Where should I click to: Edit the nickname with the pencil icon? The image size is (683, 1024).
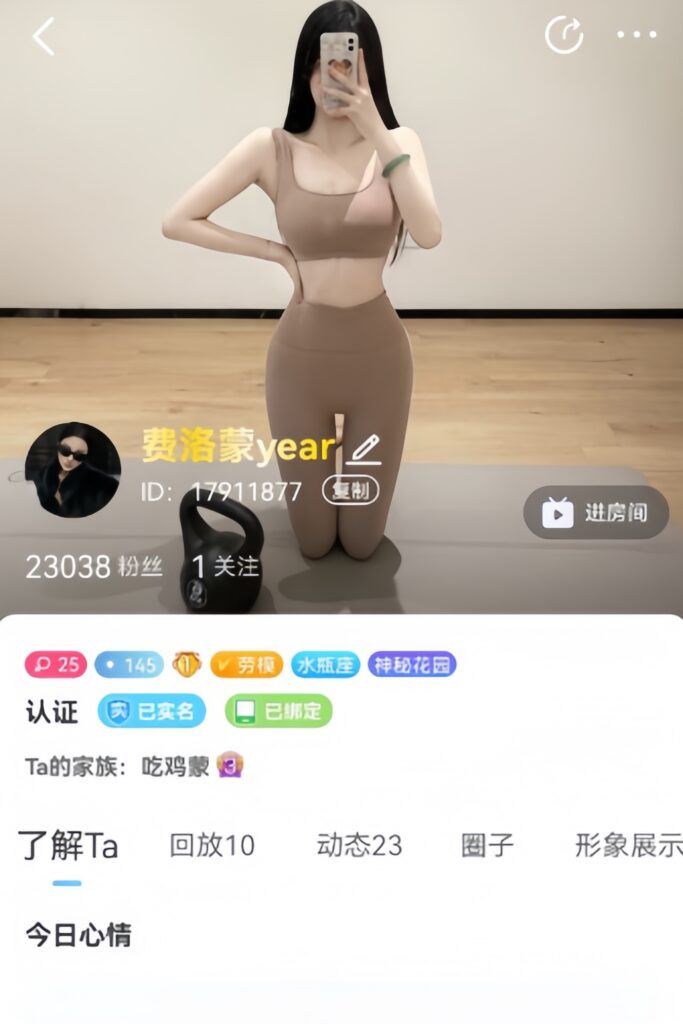click(x=365, y=449)
